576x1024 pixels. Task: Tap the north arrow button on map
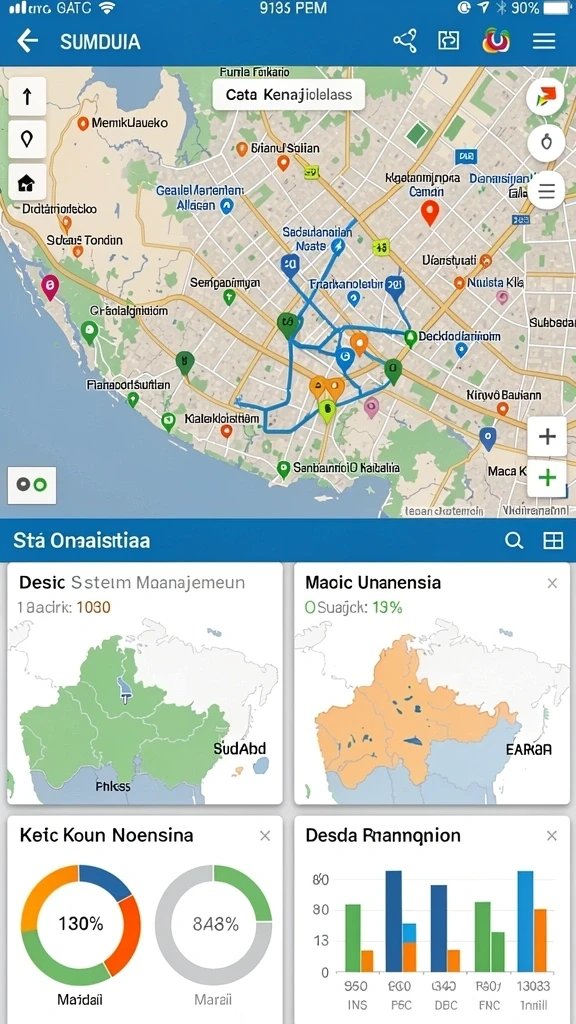tap(27, 97)
